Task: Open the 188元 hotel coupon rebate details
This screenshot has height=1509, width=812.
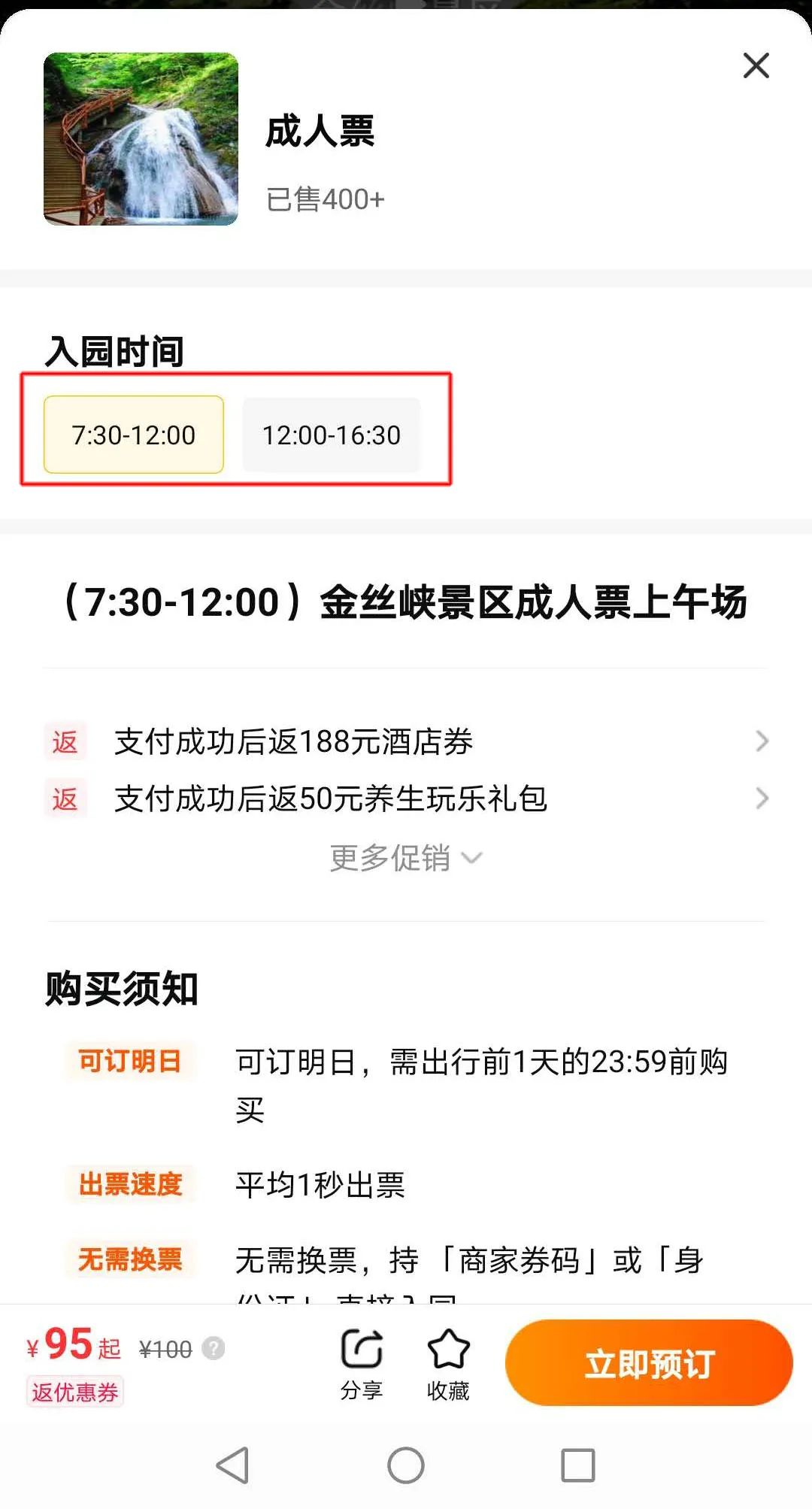Action: click(406, 741)
